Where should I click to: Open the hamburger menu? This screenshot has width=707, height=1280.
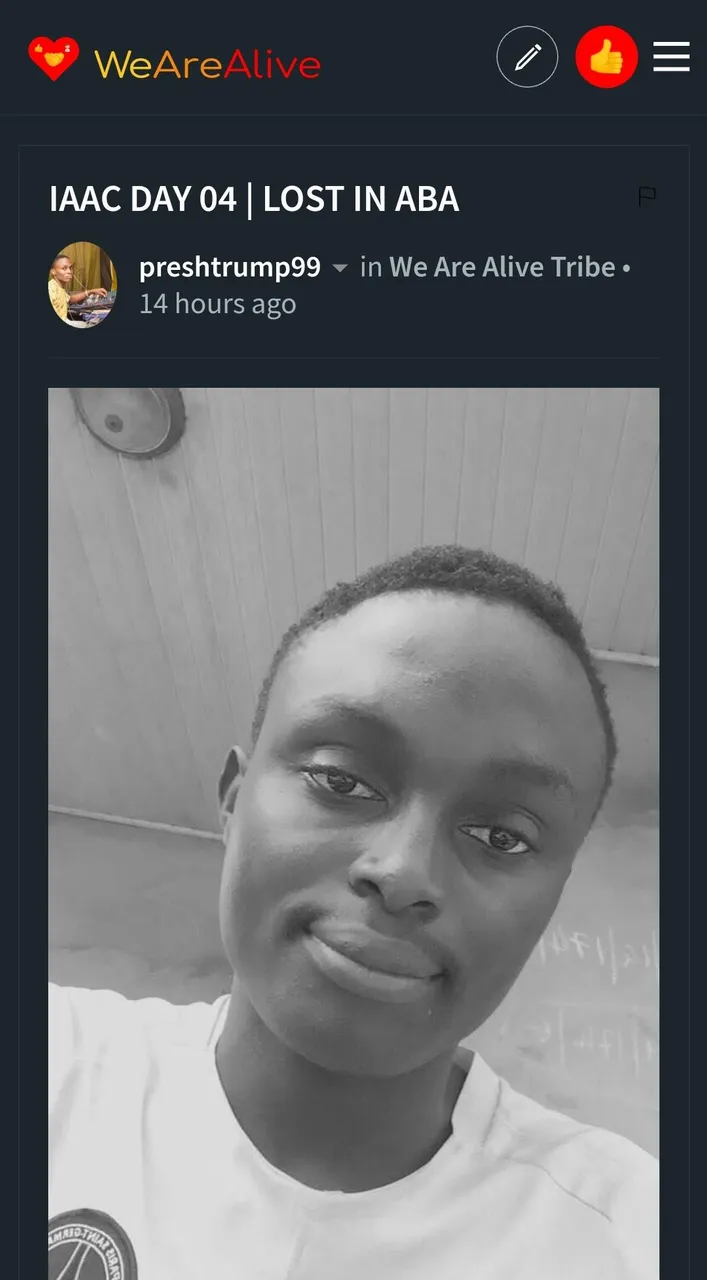tap(671, 57)
